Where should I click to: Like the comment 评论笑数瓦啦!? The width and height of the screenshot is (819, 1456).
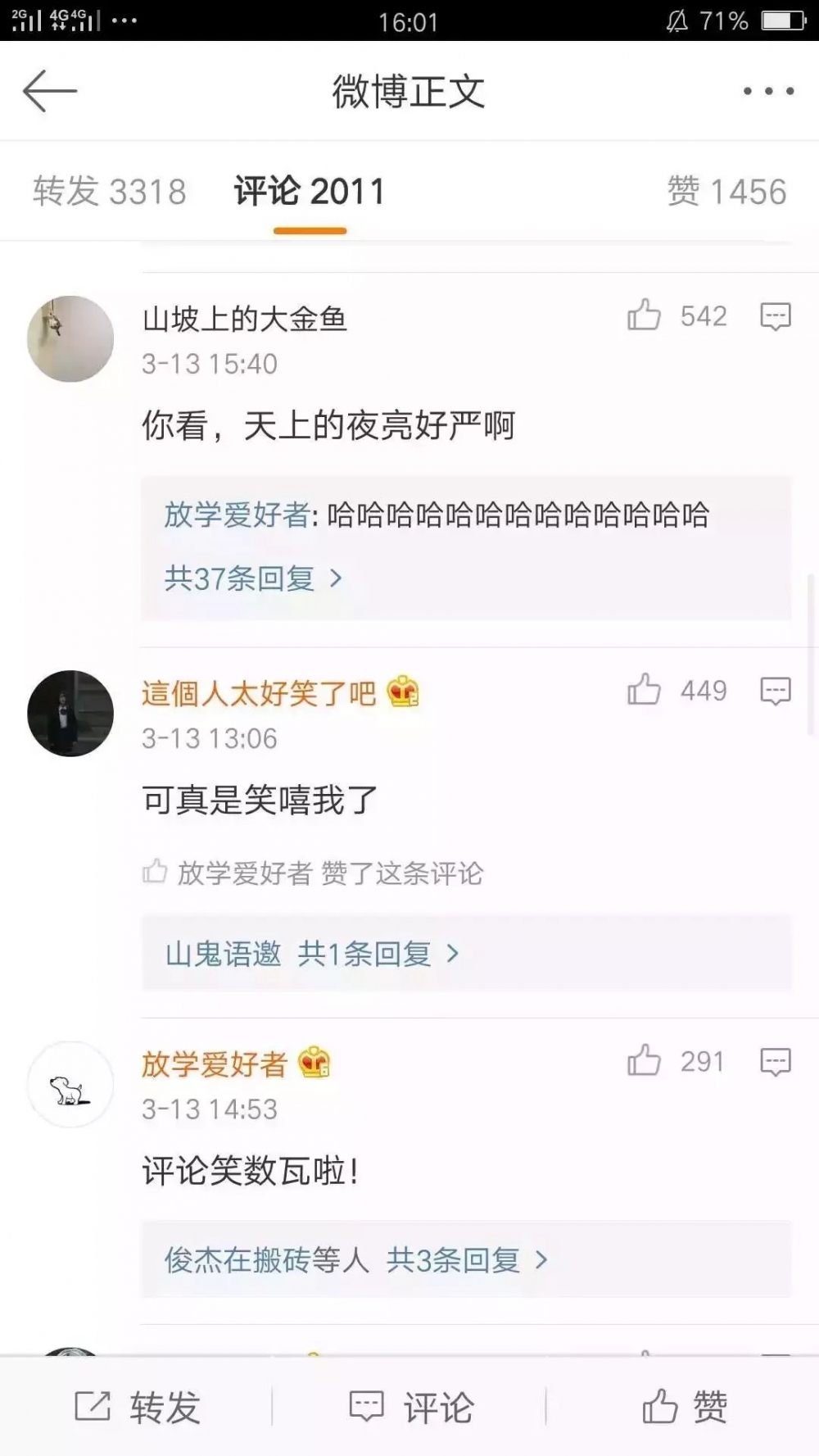coord(644,1061)
